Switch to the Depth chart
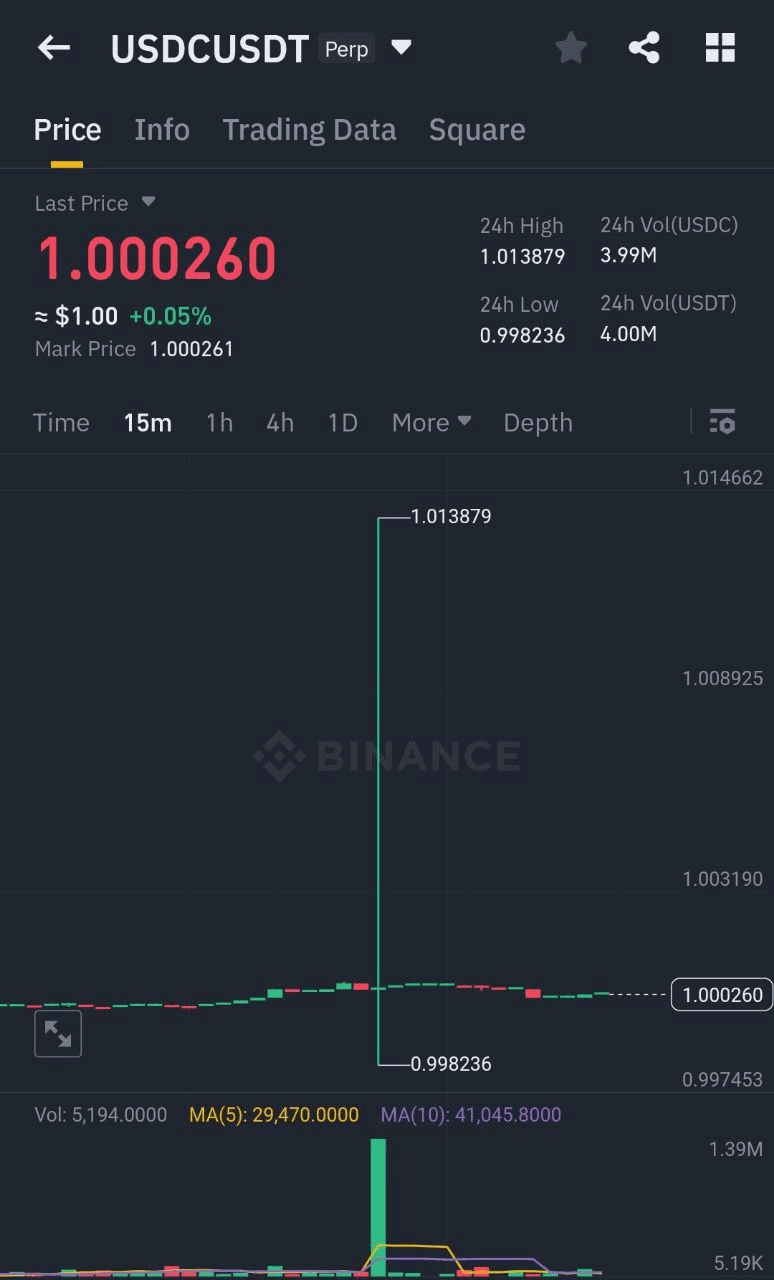 (x=538, y=423)
